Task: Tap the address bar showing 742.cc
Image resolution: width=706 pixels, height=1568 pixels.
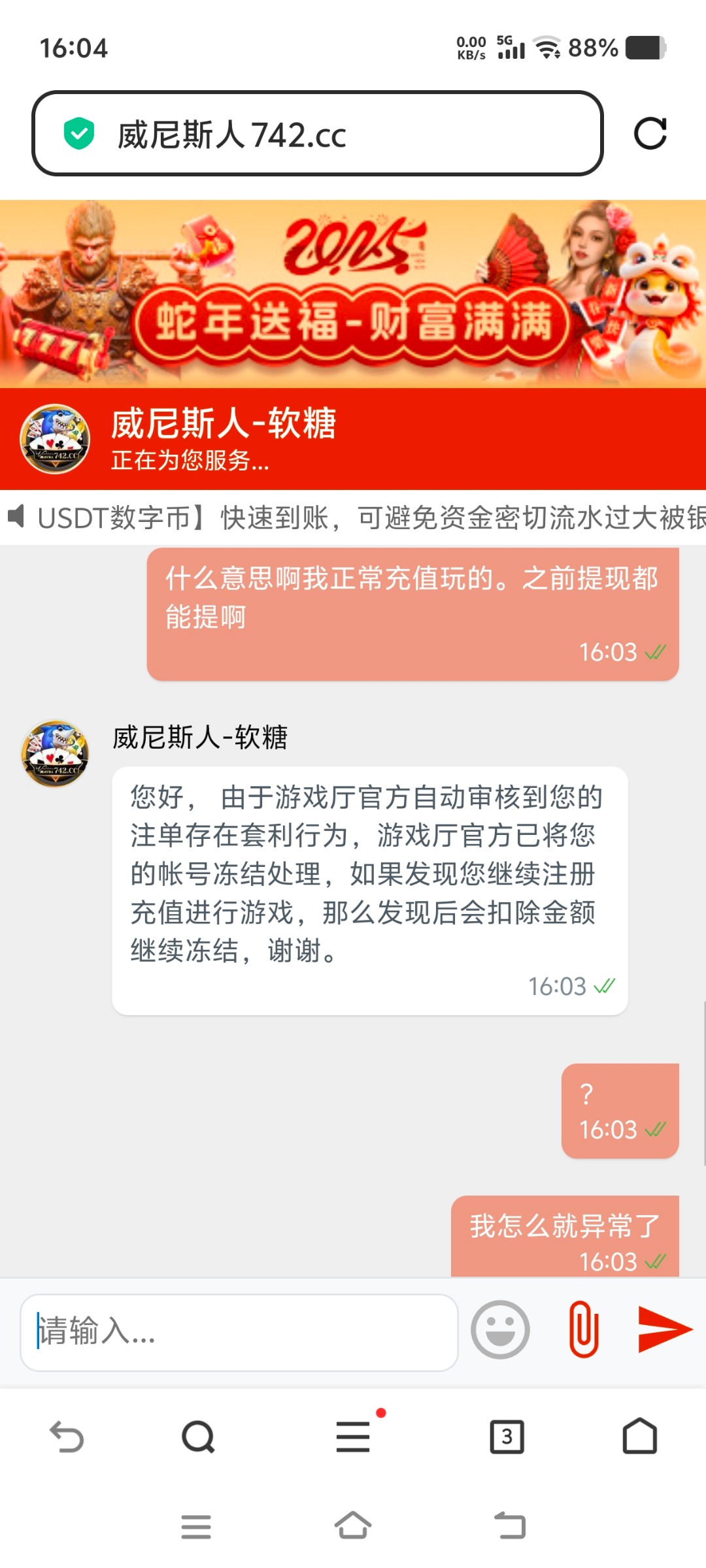Action: click(317, 134)
